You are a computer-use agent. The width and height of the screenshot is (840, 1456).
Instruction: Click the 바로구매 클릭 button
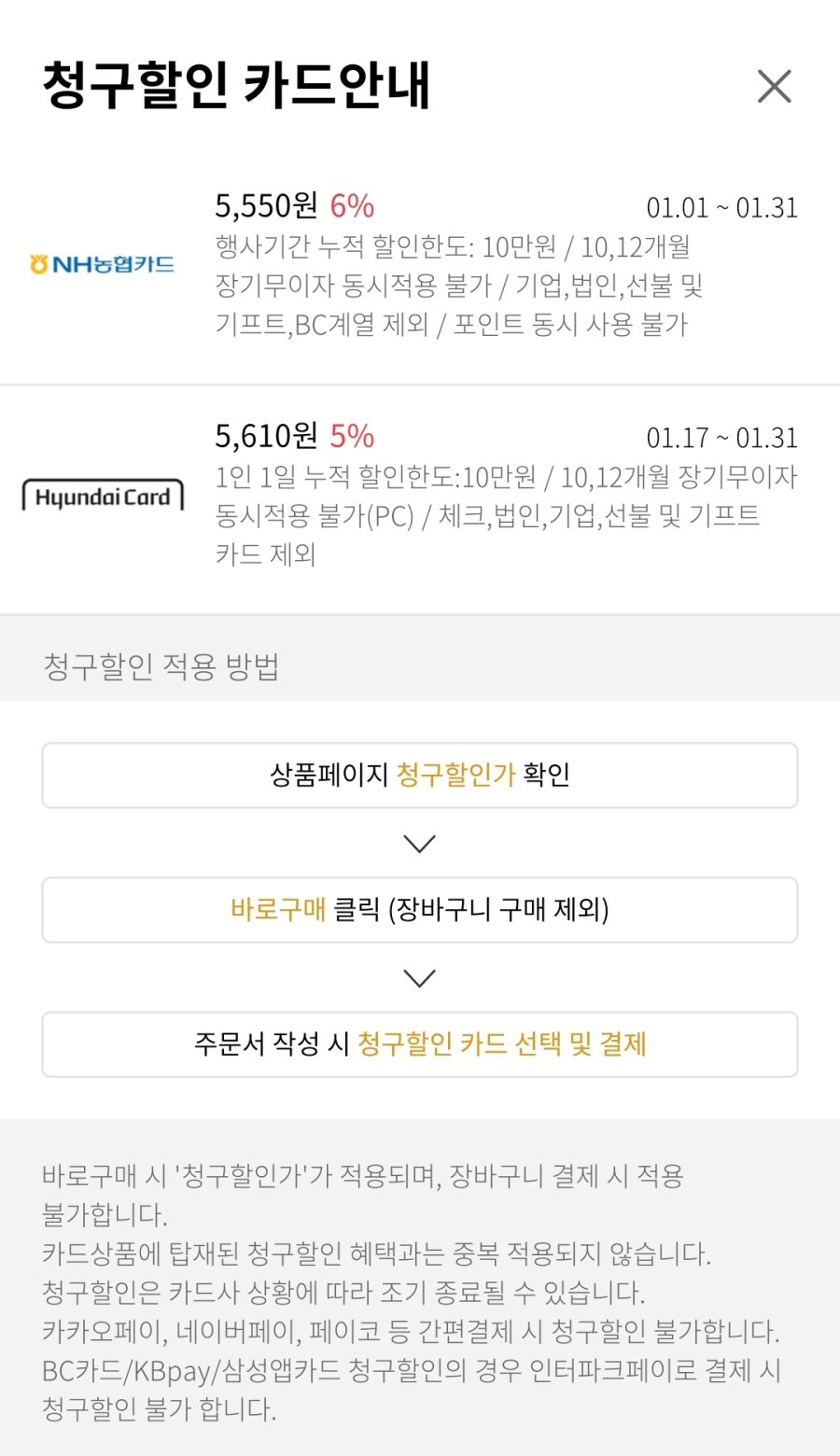(x=418, y=910)
